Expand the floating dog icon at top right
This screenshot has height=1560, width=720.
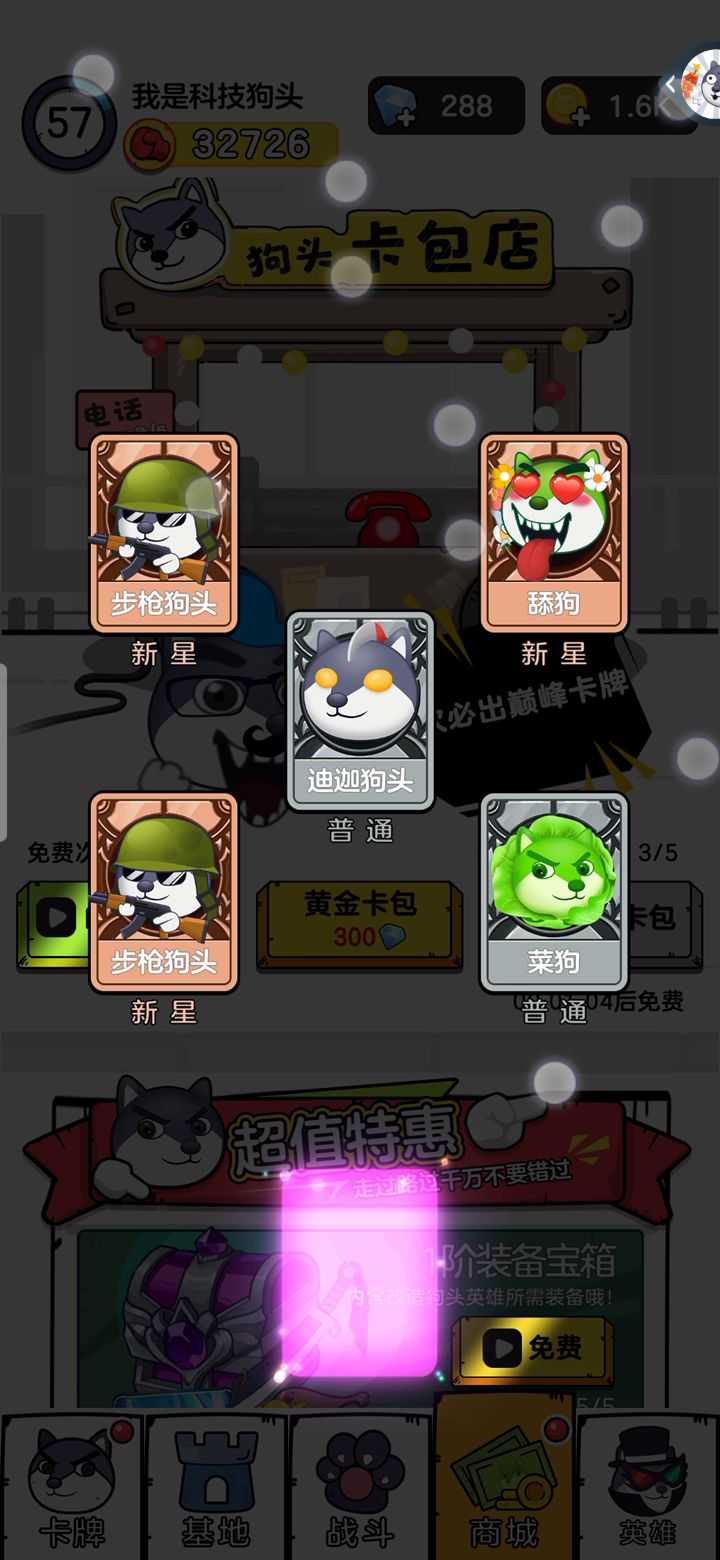(x=698, y=84)
